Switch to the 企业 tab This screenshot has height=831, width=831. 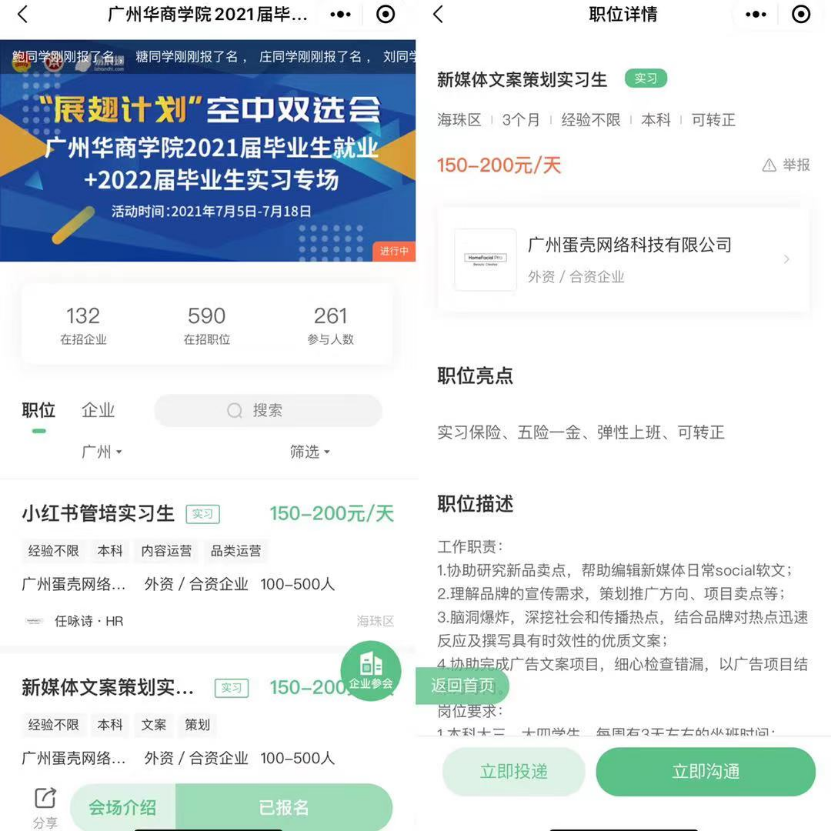click(x=98, y=410)
